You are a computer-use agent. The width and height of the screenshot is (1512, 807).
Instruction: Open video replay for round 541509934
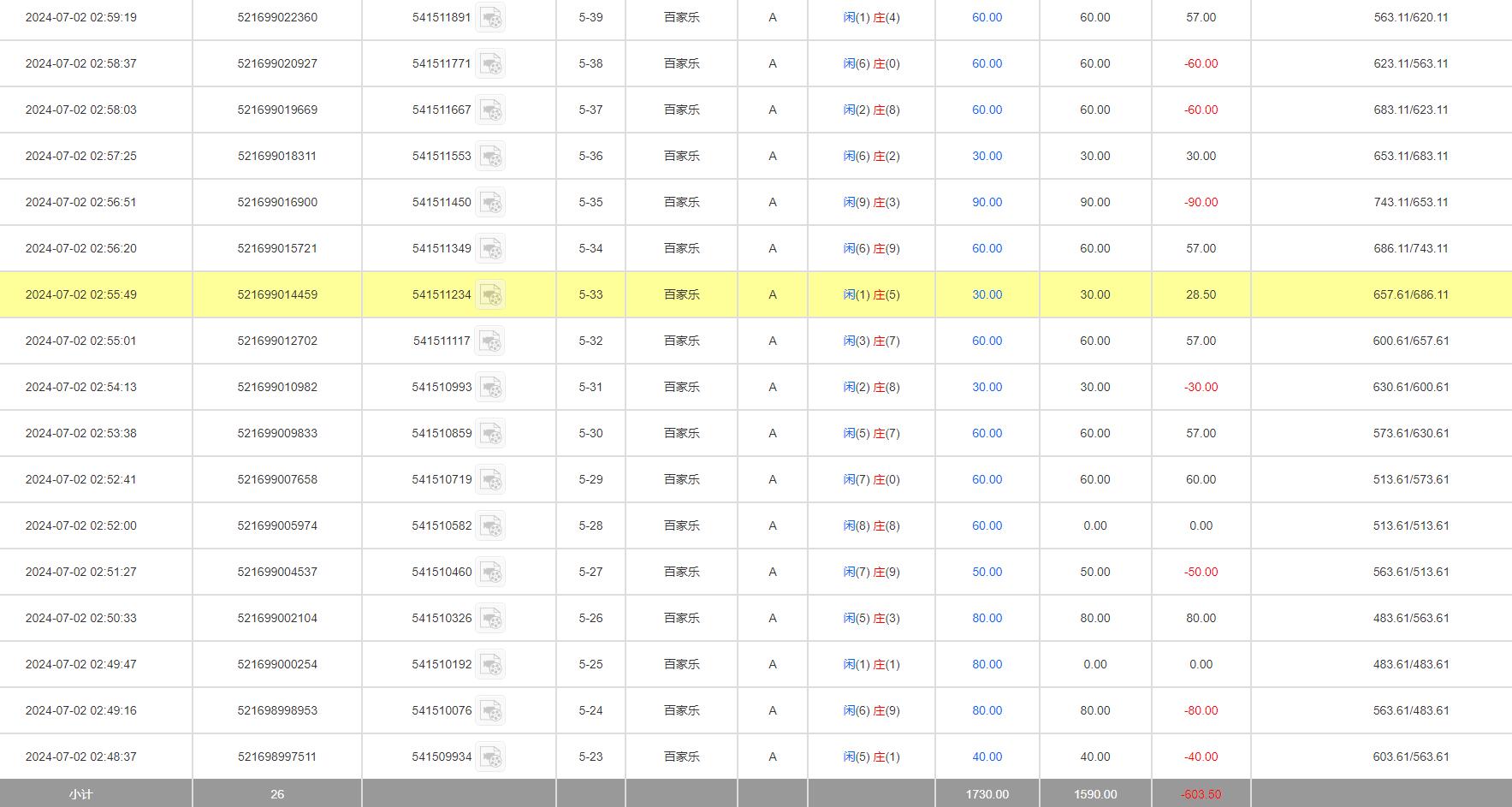pos(490,757)
